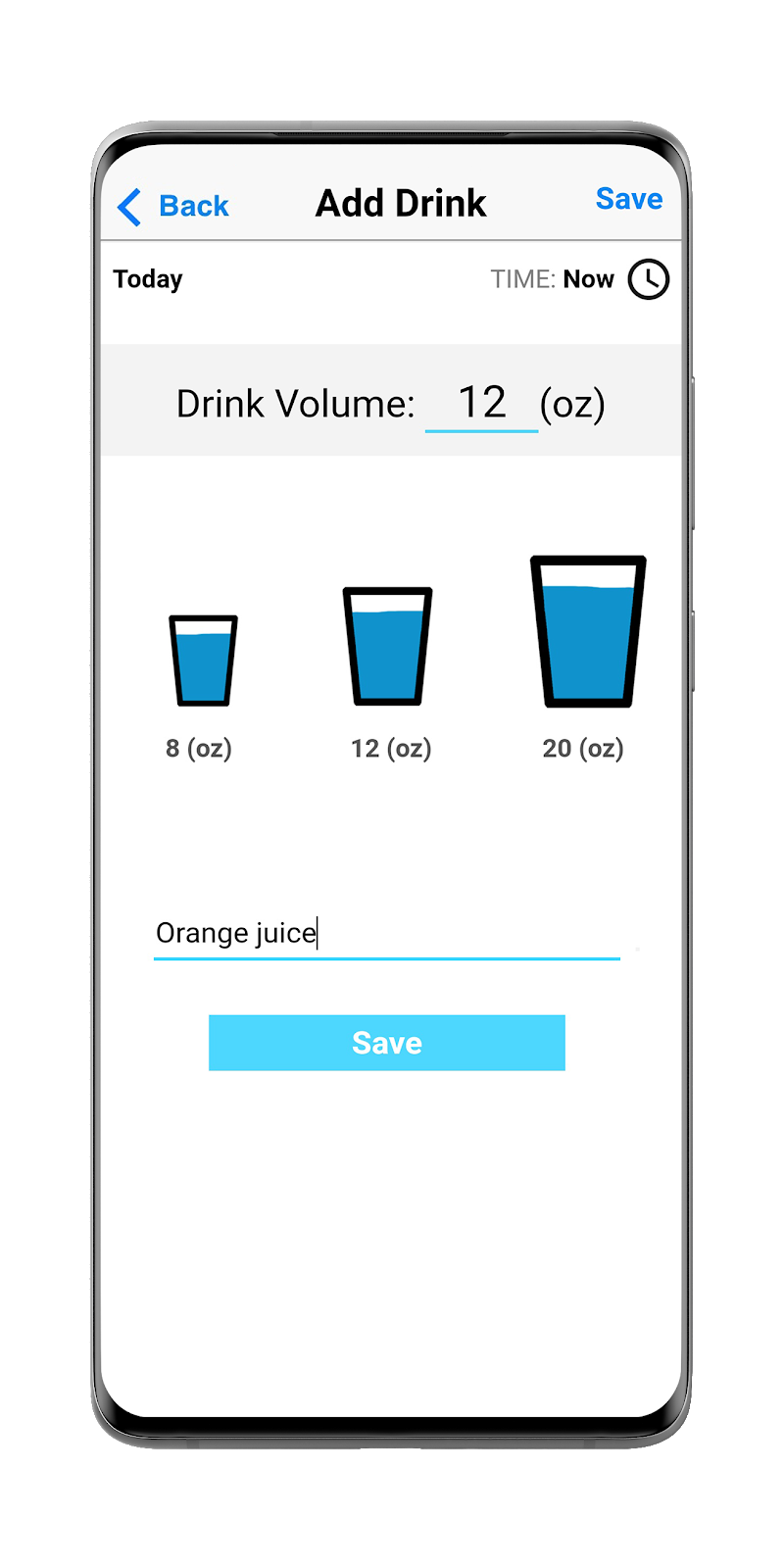Edit the drink volume field
This screenshot has width=784, height=1568.
481,403
